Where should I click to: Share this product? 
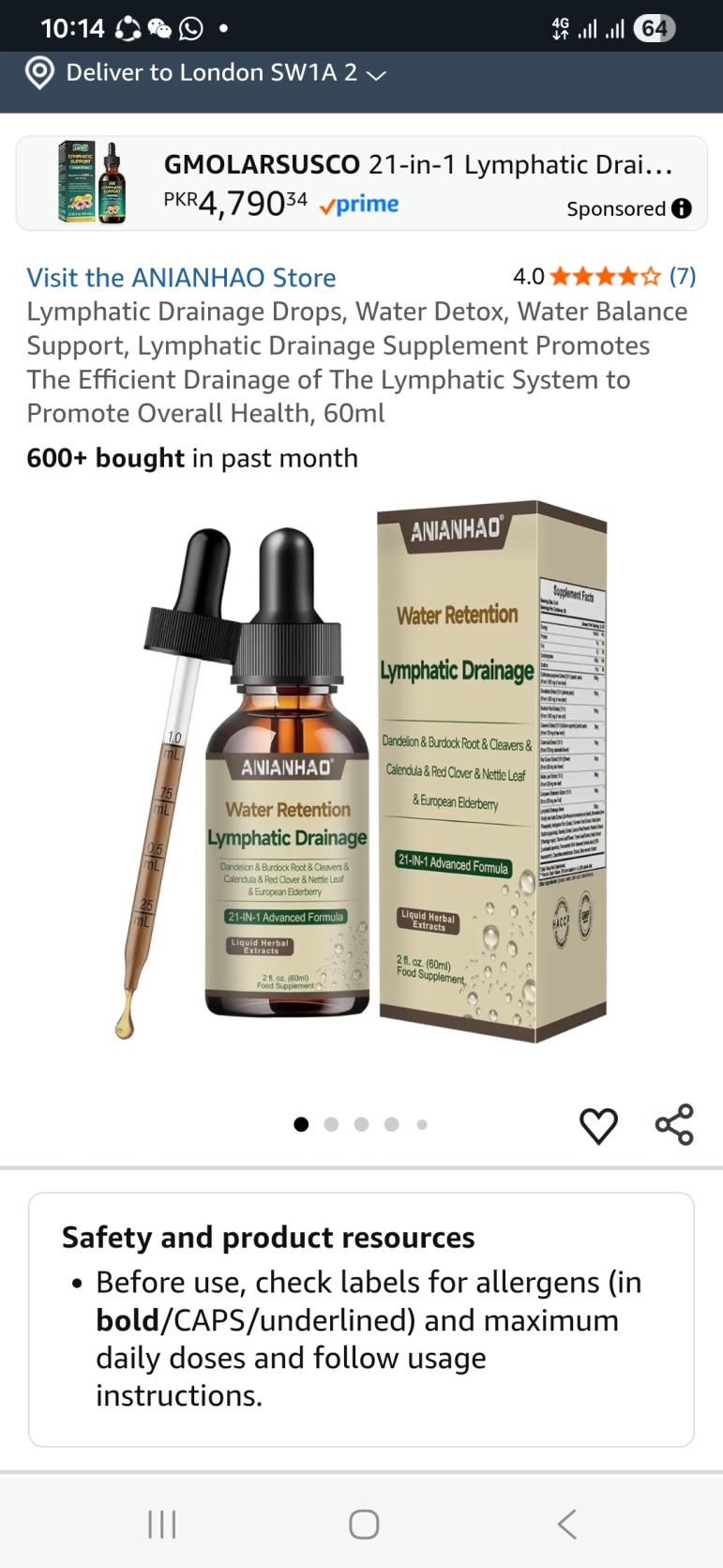coord(674,1125)
